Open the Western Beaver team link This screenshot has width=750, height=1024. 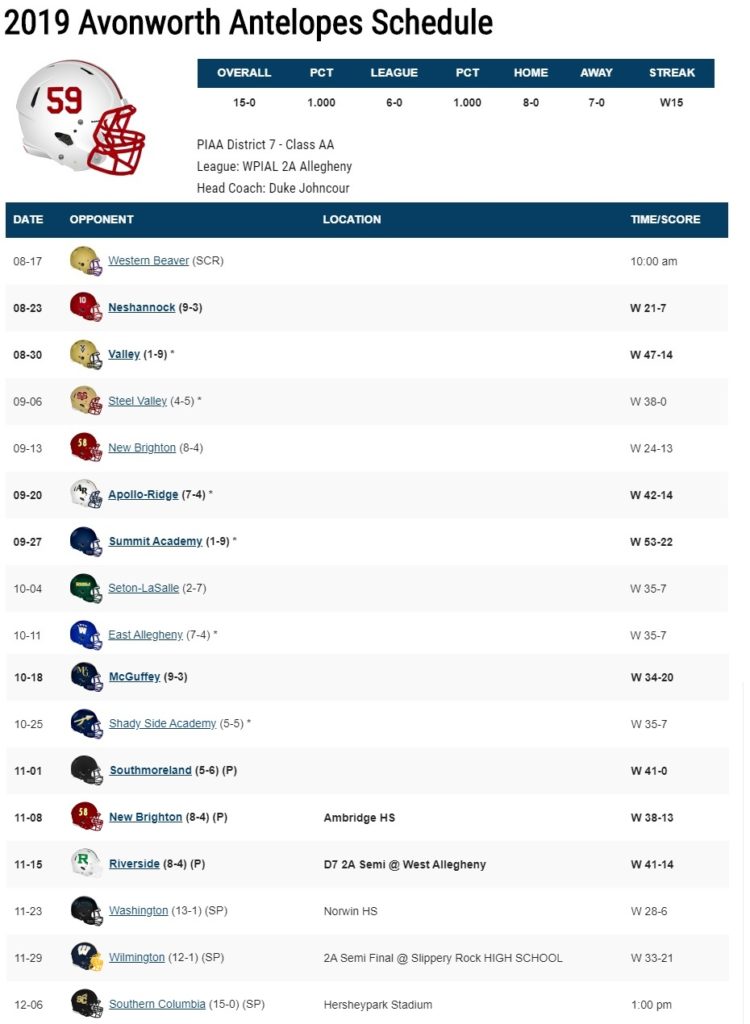coord(148,261)
